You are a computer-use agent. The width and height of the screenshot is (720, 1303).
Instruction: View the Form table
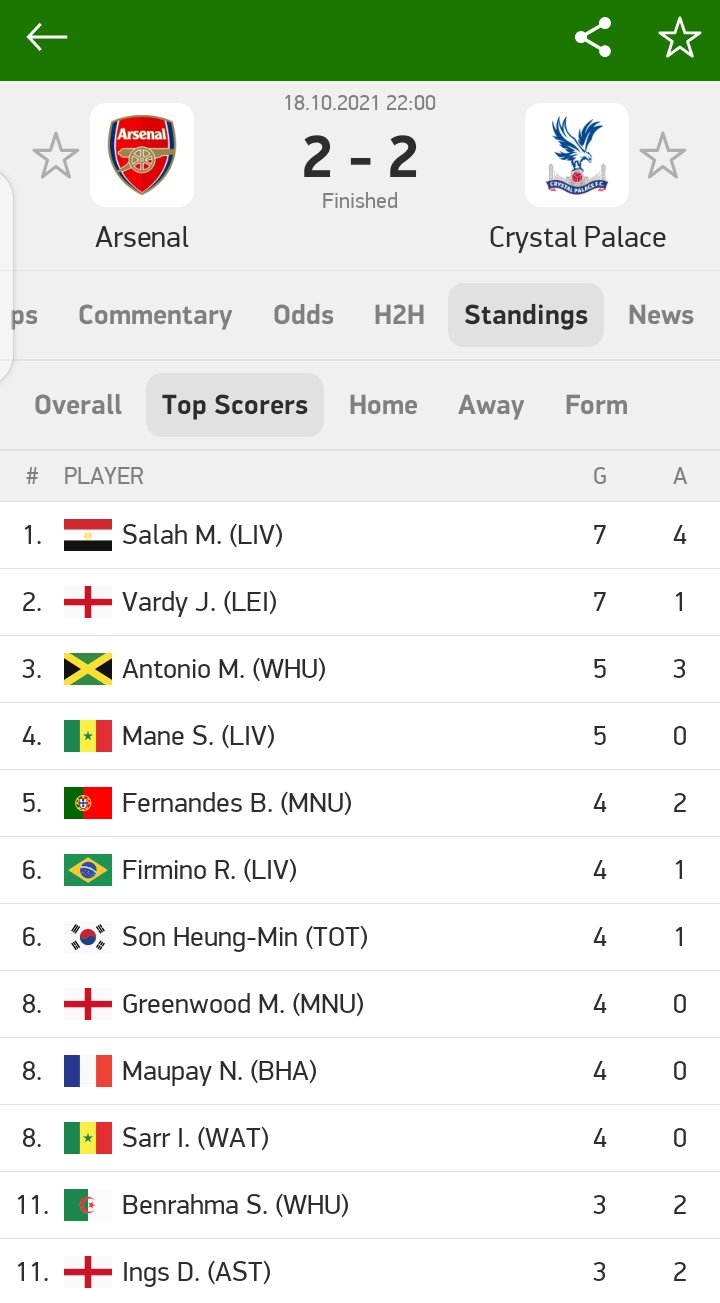[x=597, y=405]
